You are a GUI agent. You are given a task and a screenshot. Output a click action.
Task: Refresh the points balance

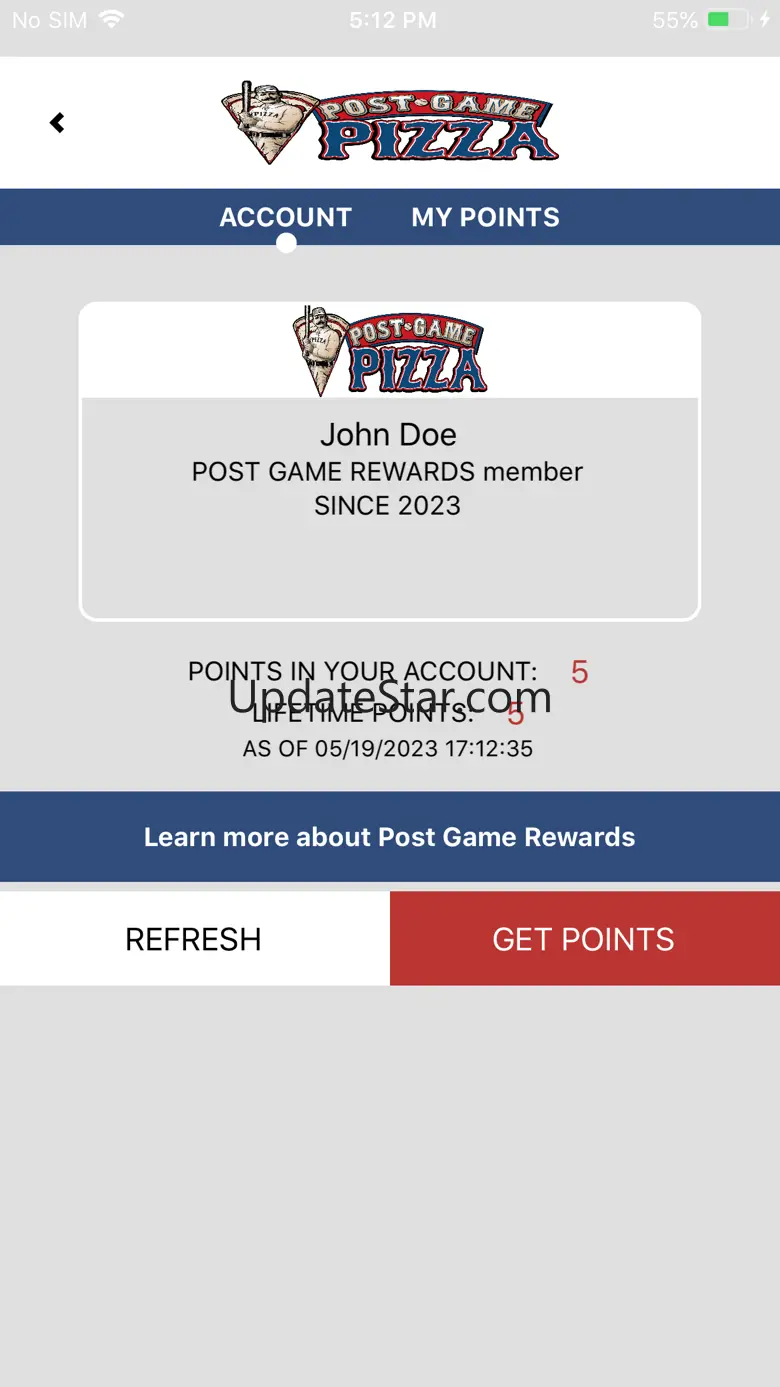tap(194, 939)
